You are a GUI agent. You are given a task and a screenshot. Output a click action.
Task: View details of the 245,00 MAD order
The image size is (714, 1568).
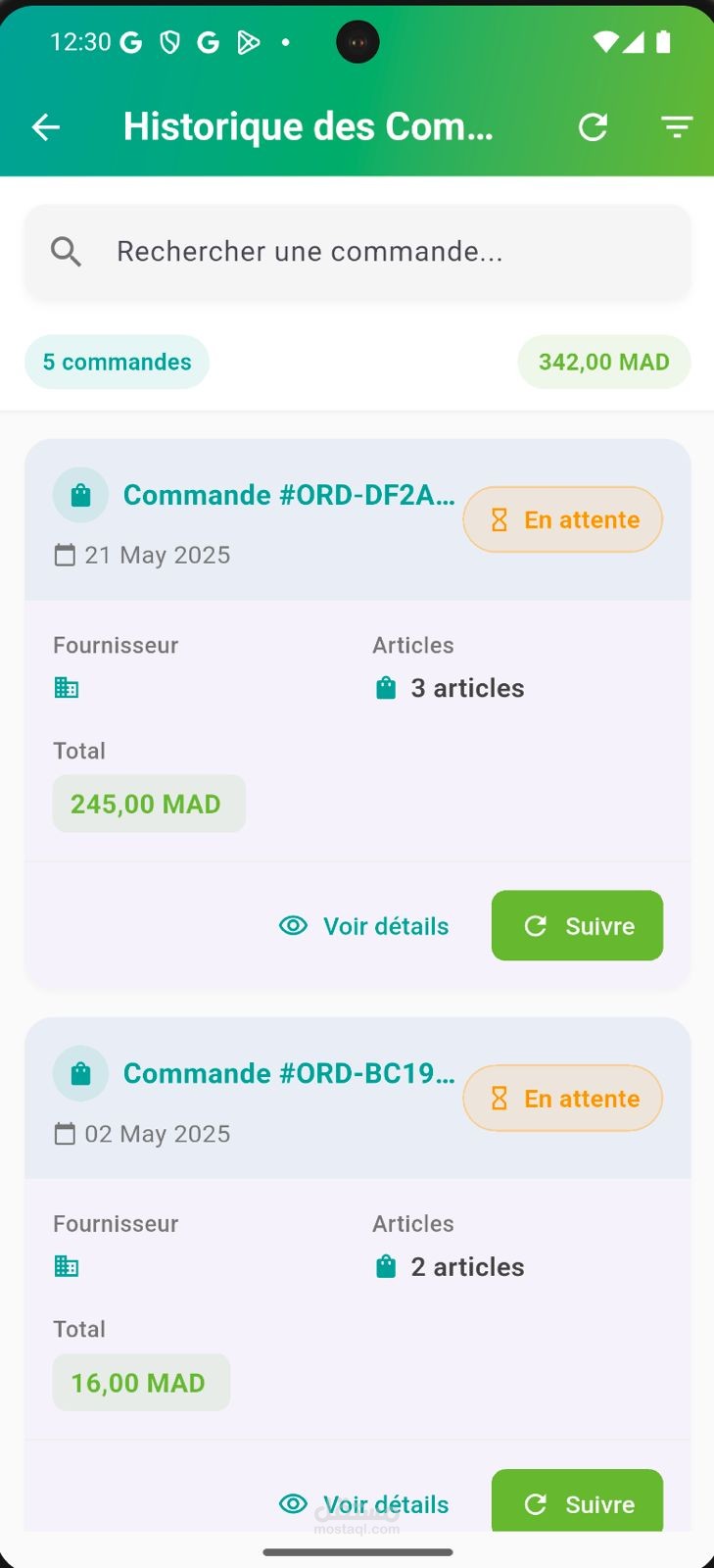coord(364,926)
